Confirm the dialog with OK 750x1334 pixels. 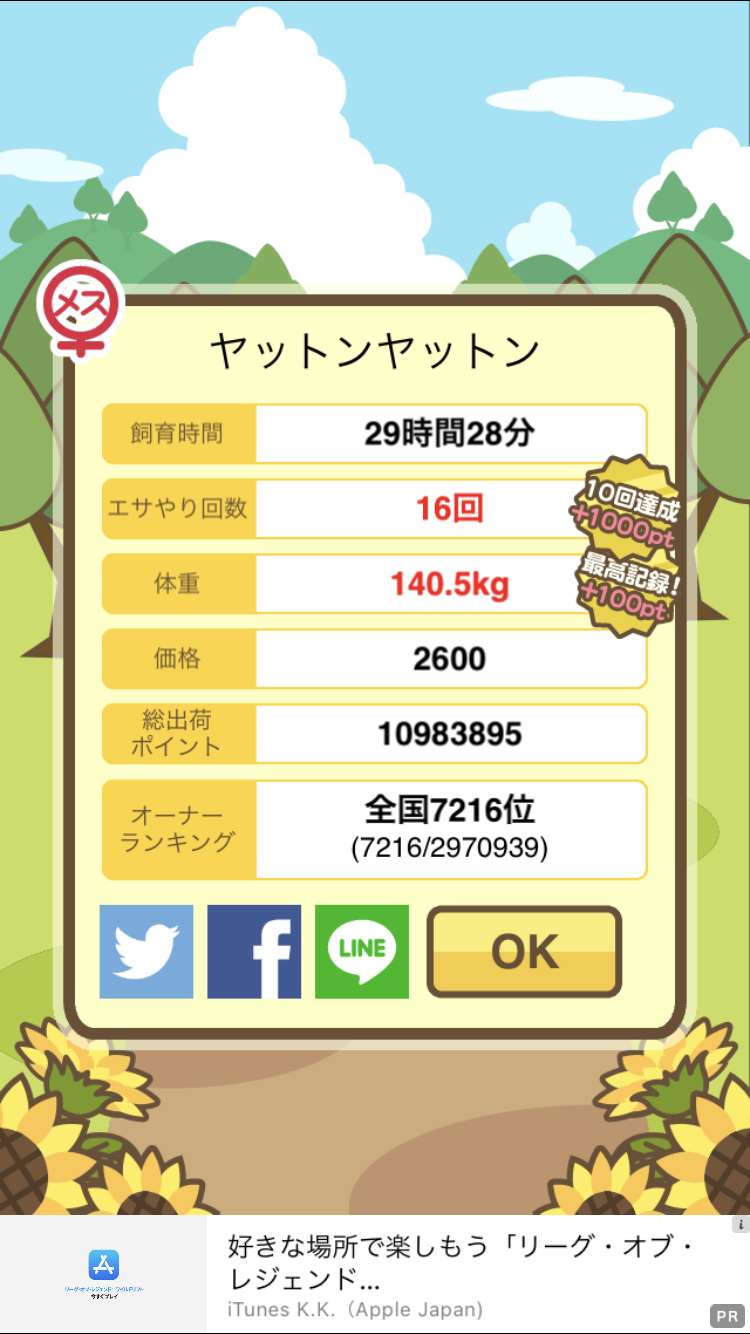tap(524, 952)
